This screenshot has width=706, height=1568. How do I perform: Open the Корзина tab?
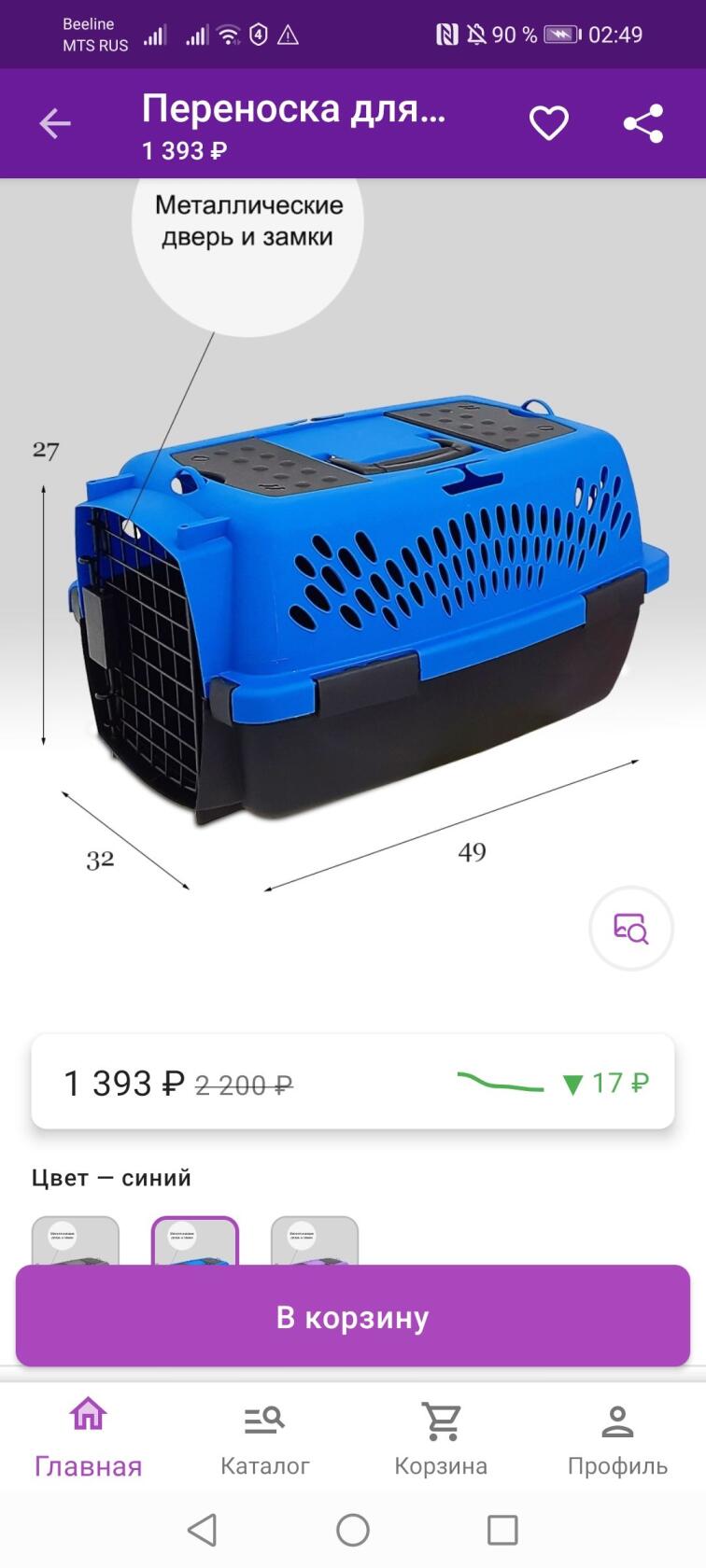click(441, 1437)
